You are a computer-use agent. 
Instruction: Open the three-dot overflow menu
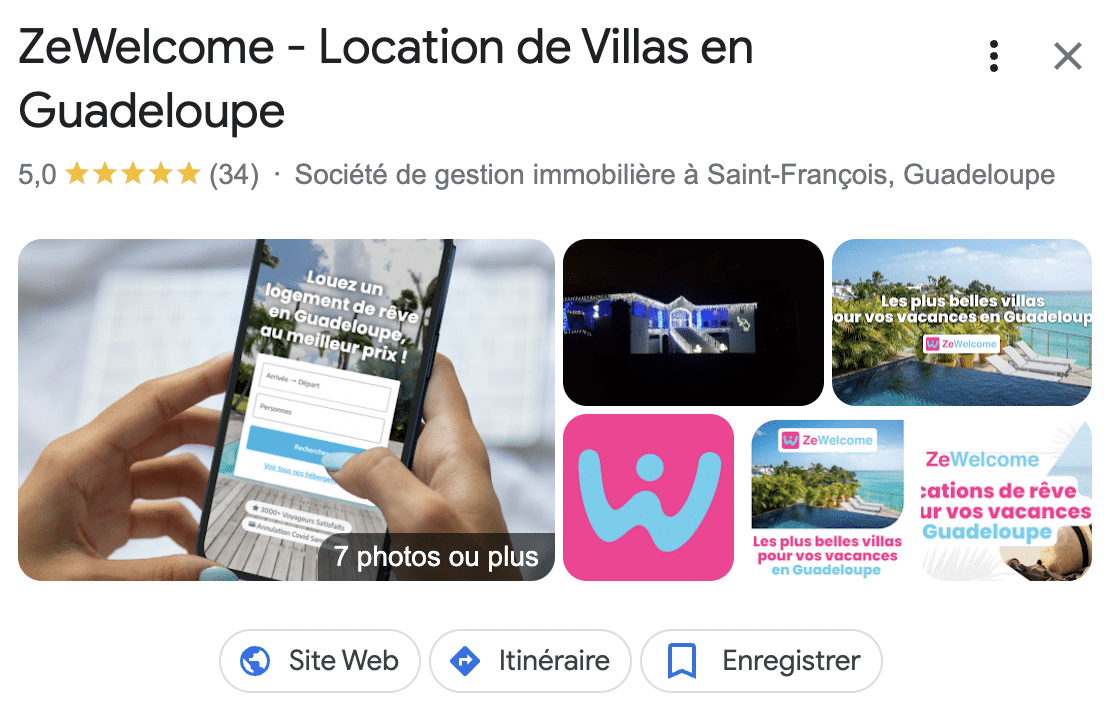993,57
